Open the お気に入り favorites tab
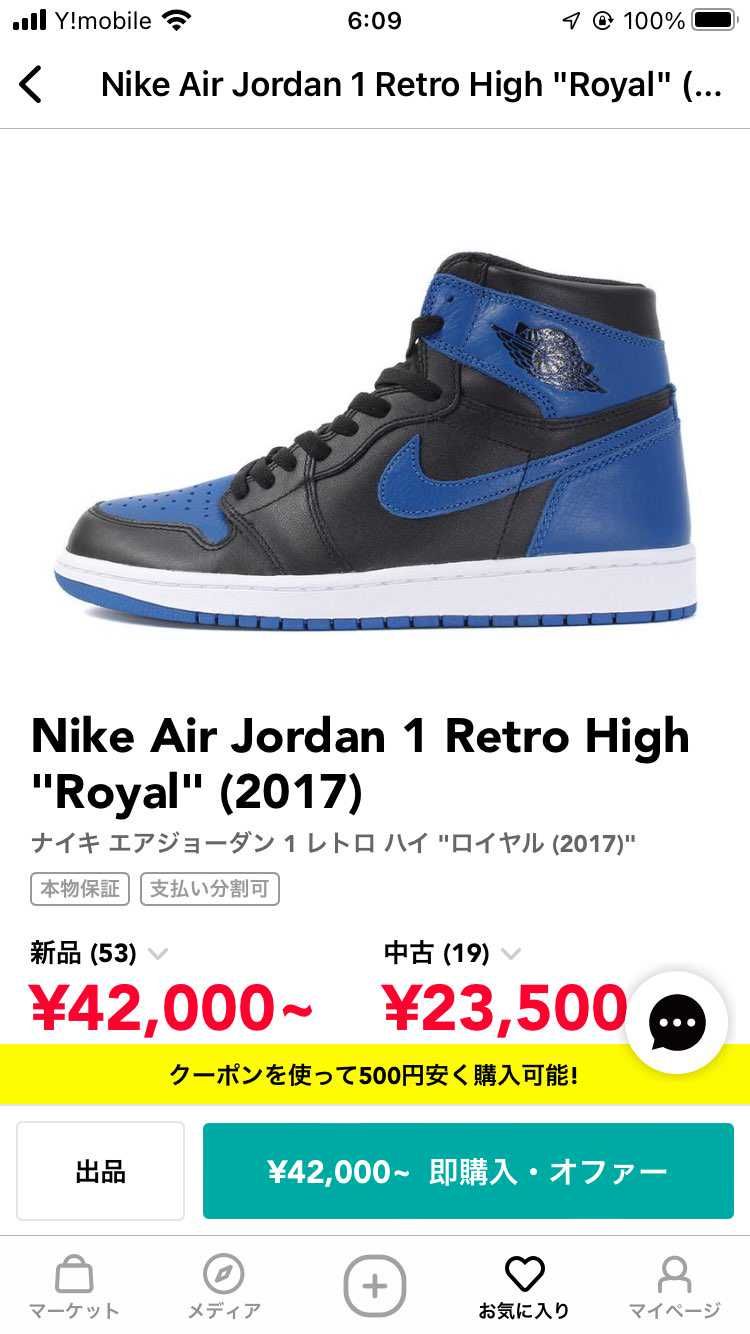This screenshot has height=1334, width=750. point(524,1287)
